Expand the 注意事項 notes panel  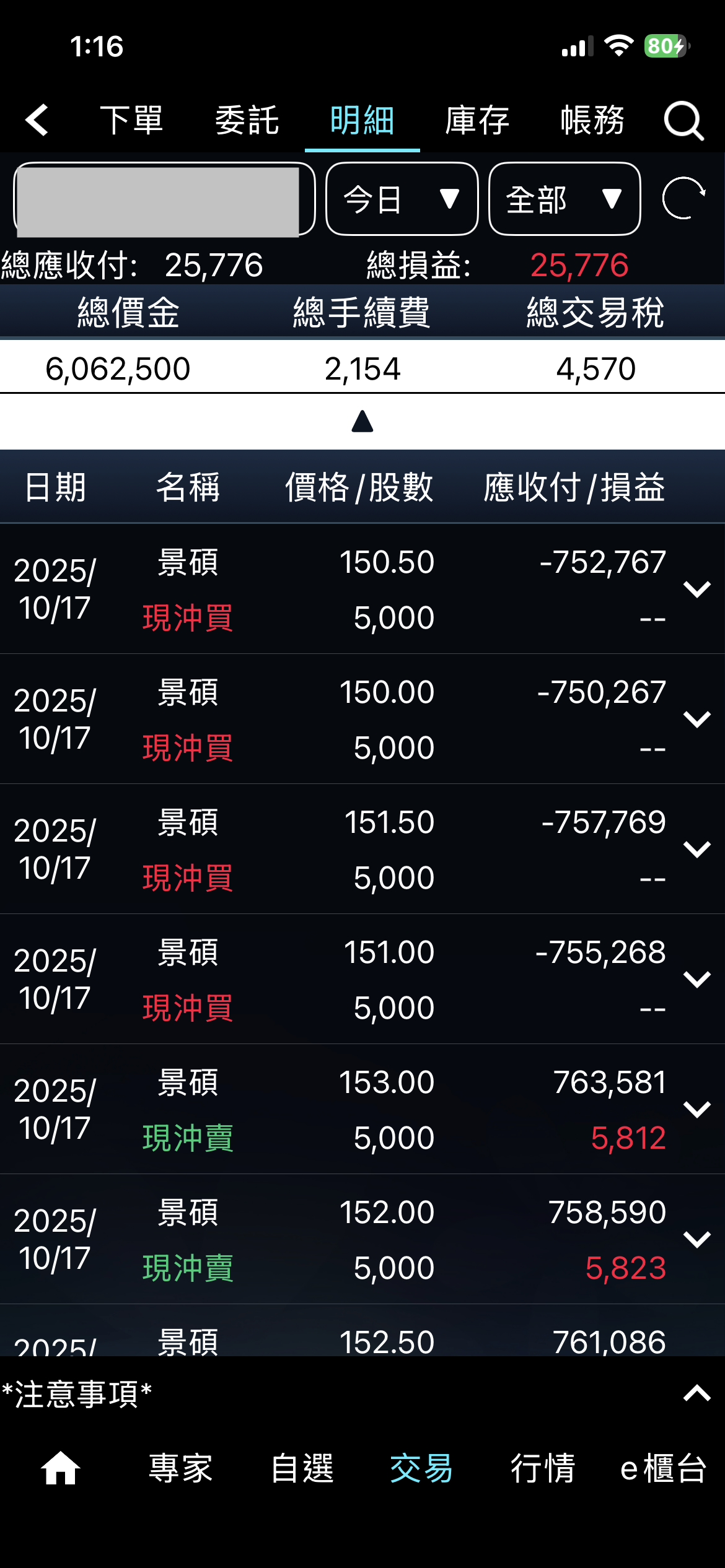pos(696,1393)
